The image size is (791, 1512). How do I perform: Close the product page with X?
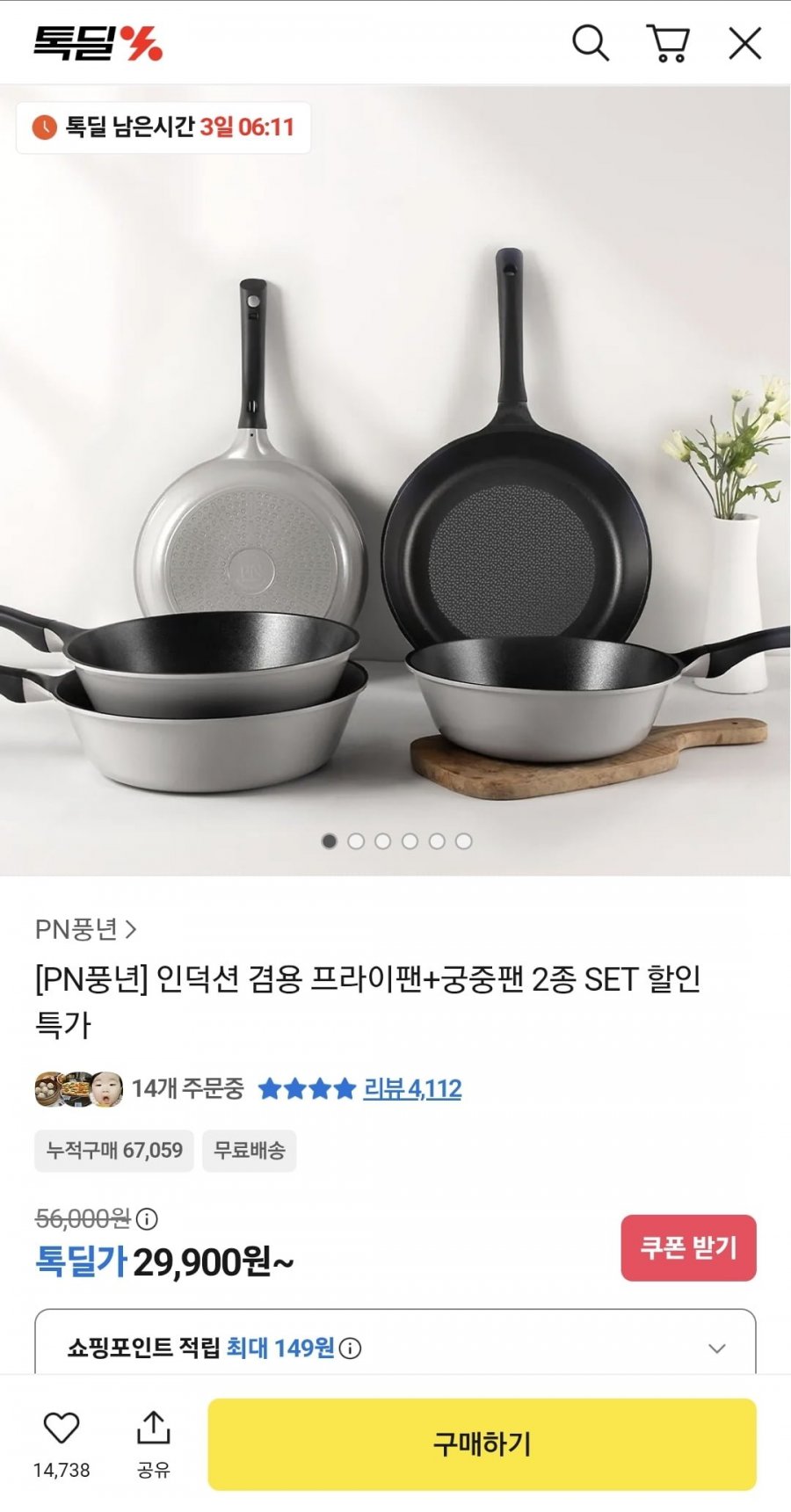coord(744,43)
